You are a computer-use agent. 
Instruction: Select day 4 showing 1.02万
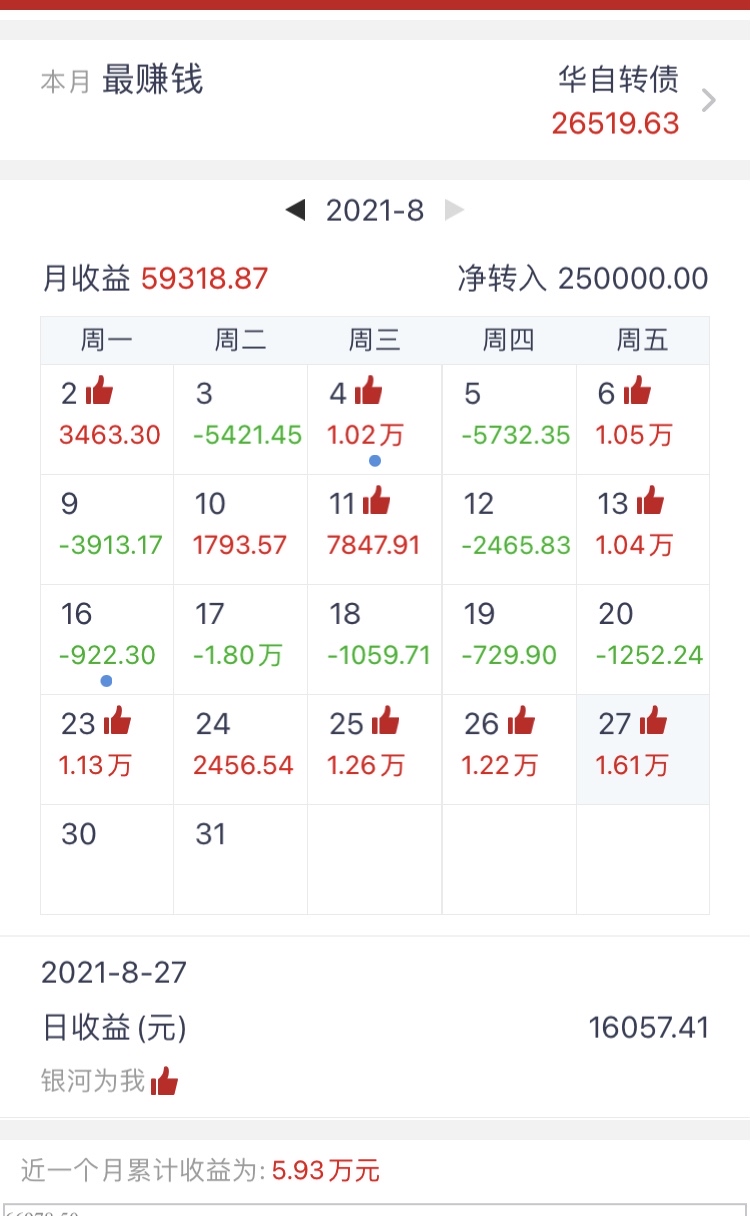tap(375, 419)
